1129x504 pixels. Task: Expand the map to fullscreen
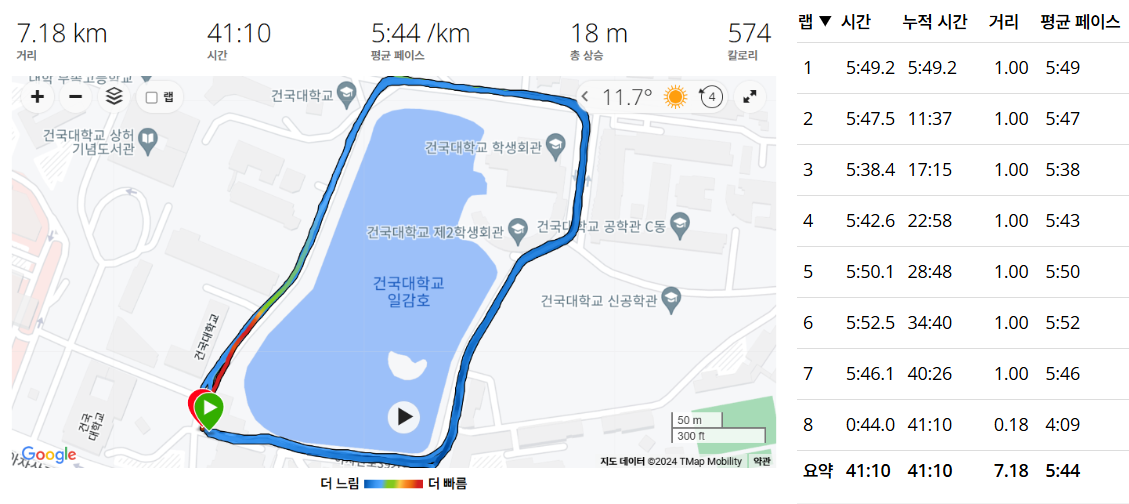(749, 97)
